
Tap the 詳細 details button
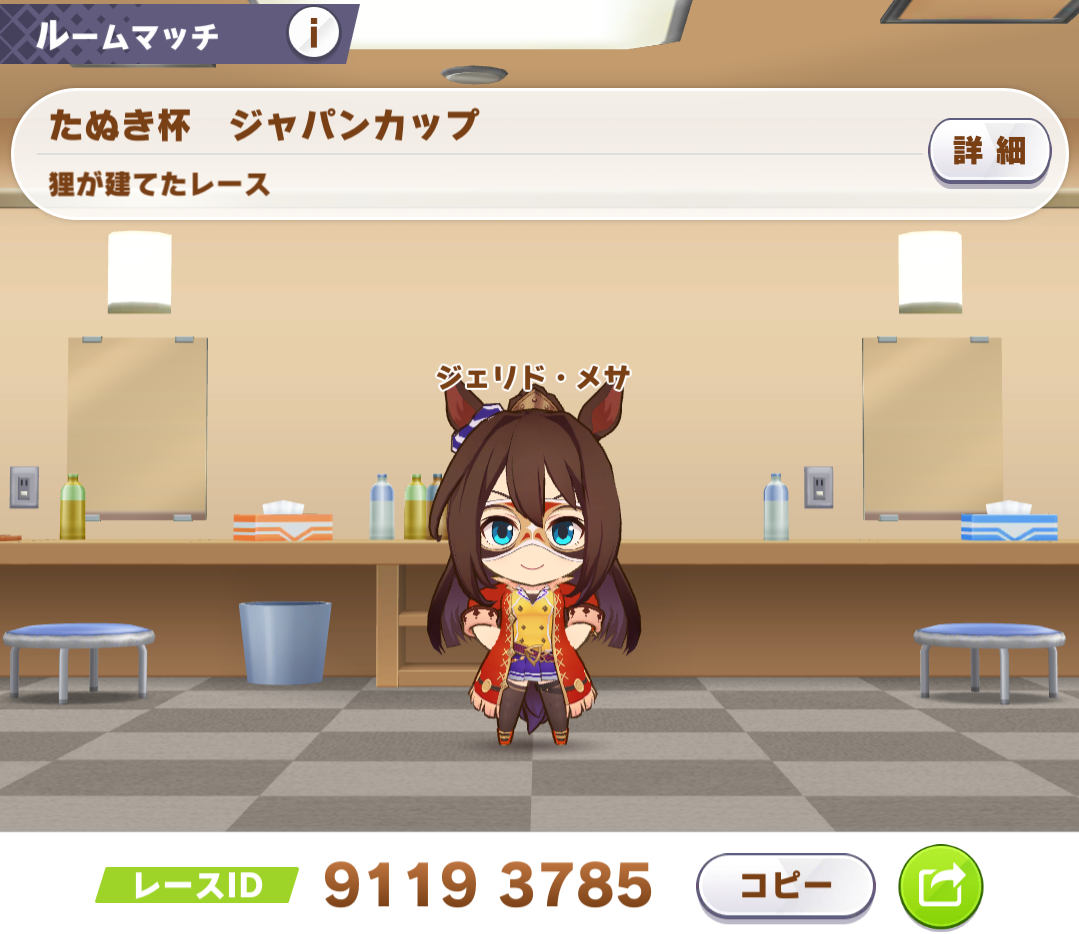tap(989, 152)
